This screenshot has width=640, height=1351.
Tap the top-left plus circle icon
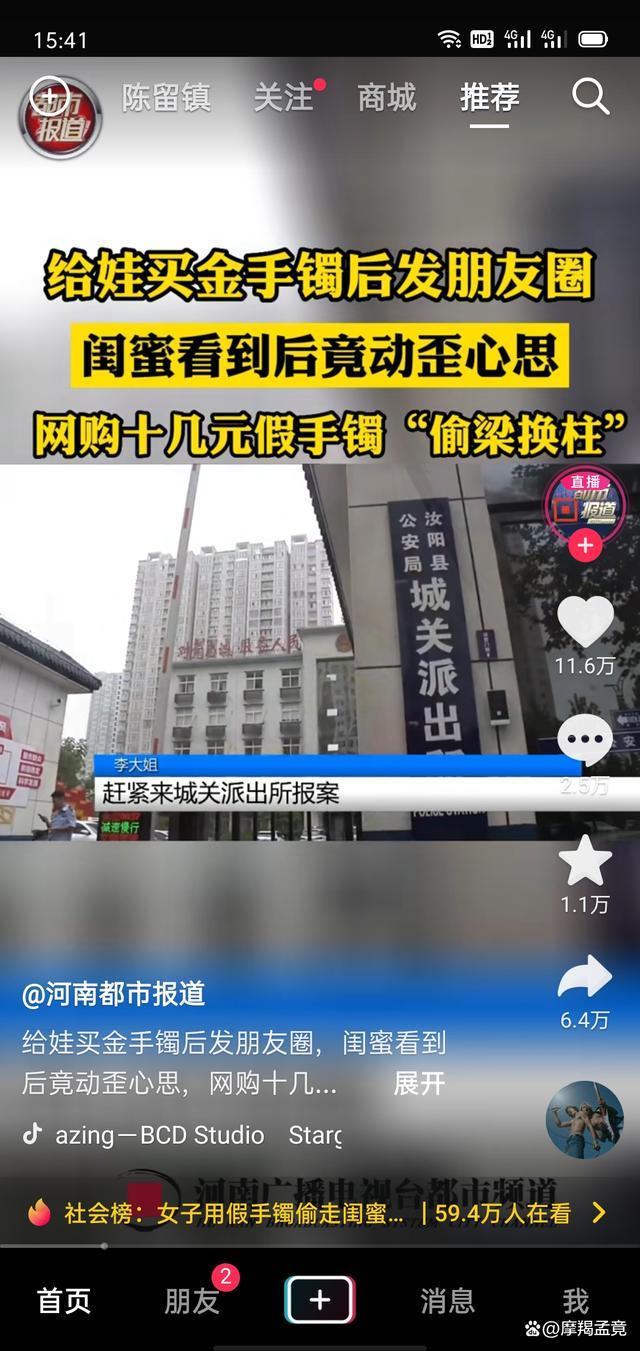coord(48,97)
